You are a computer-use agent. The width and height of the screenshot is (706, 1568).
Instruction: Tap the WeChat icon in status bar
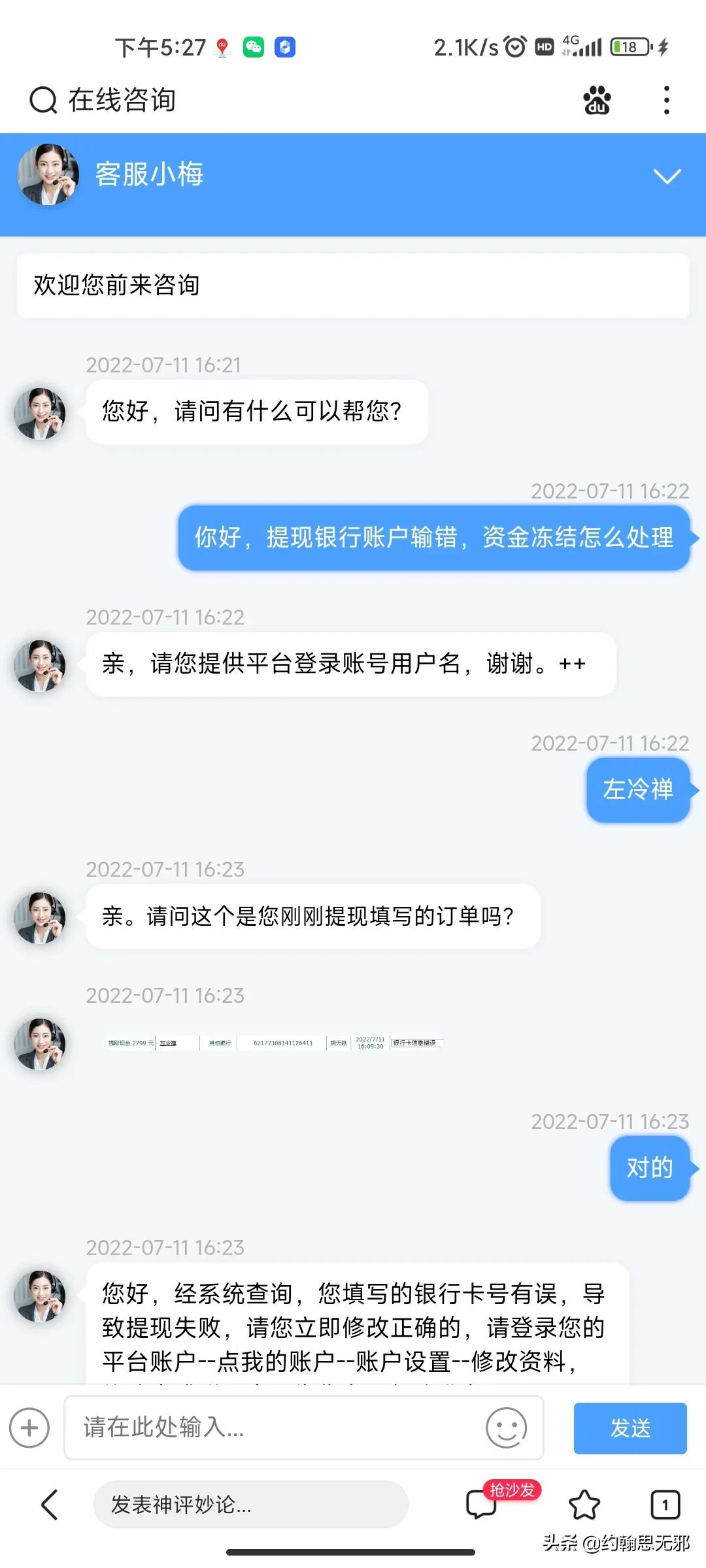[256, 46]
